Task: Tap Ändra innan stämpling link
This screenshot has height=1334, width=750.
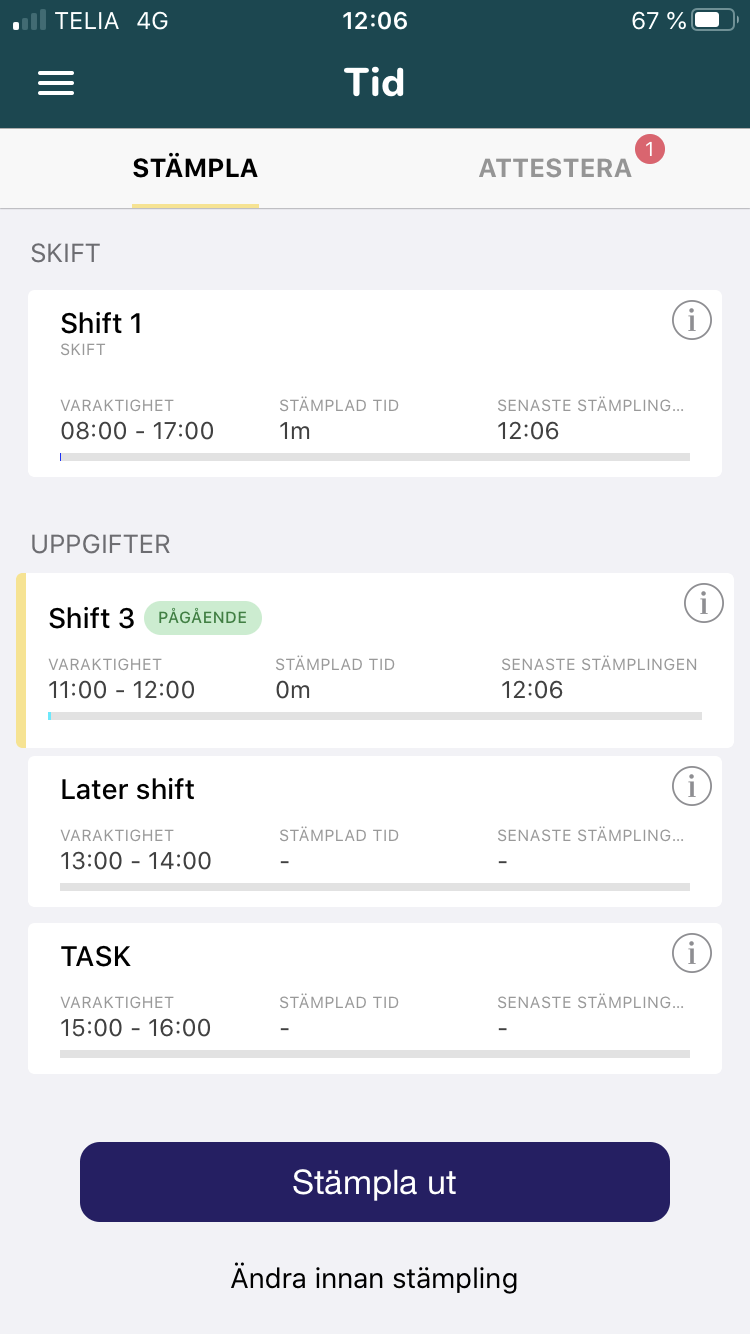Action: tap(374, 1278)
